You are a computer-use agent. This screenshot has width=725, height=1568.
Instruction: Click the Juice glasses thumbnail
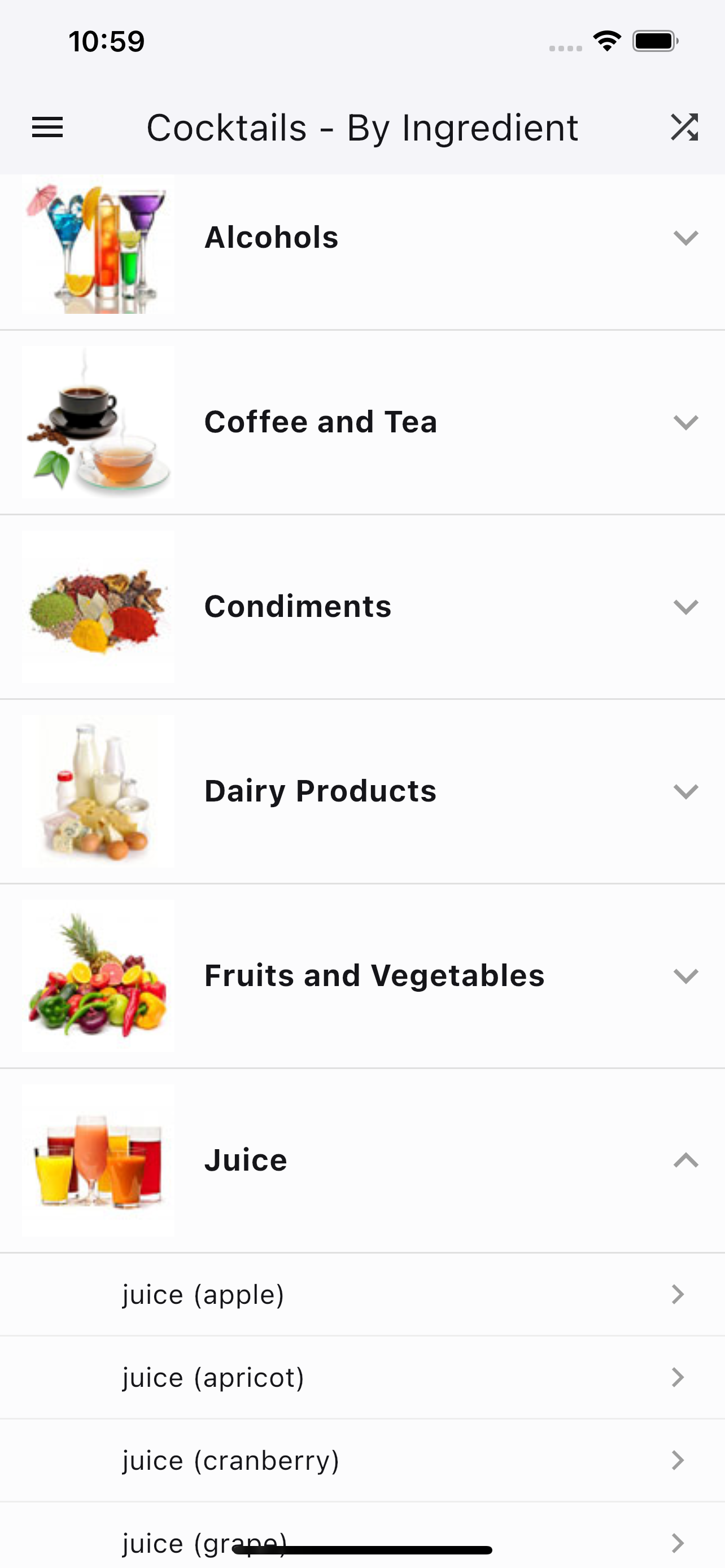(97, 1159)
